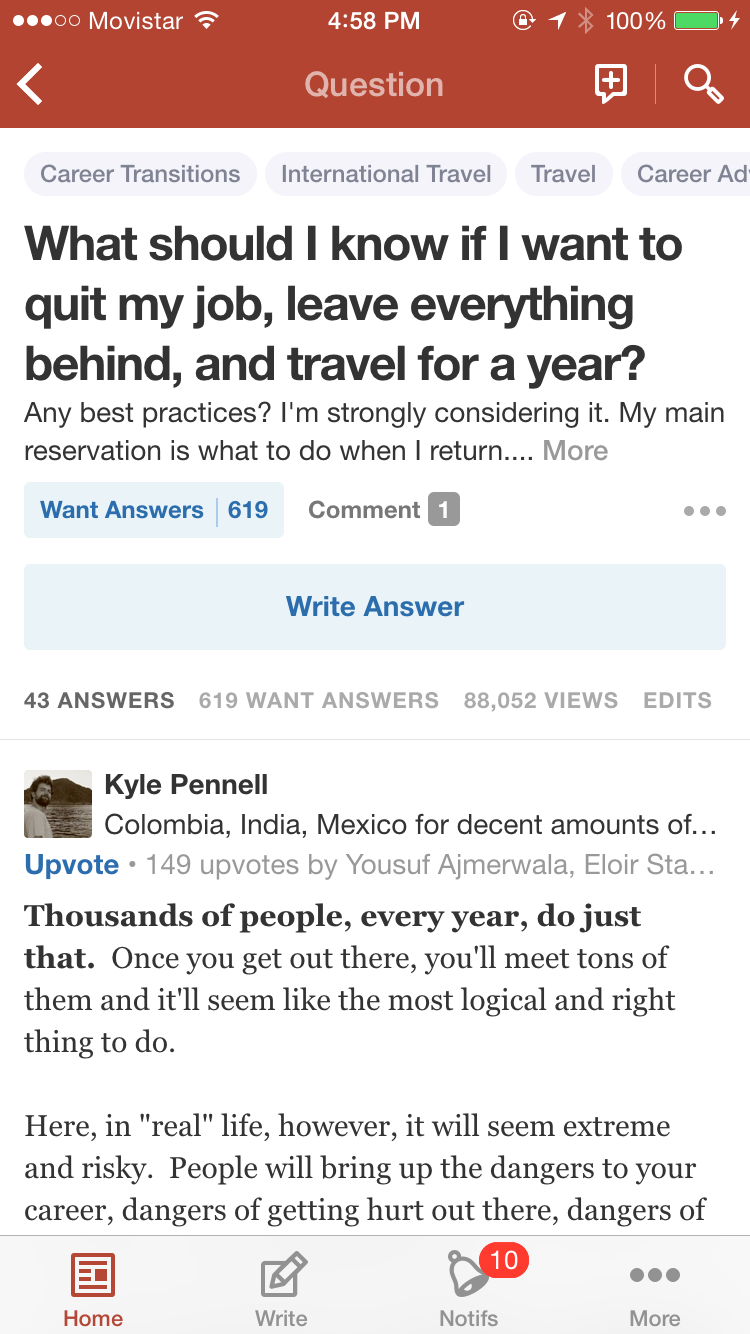
Task: Tap Kyle Pennell's profile picture
Action: pyautogui.click(x=57, y=803)
